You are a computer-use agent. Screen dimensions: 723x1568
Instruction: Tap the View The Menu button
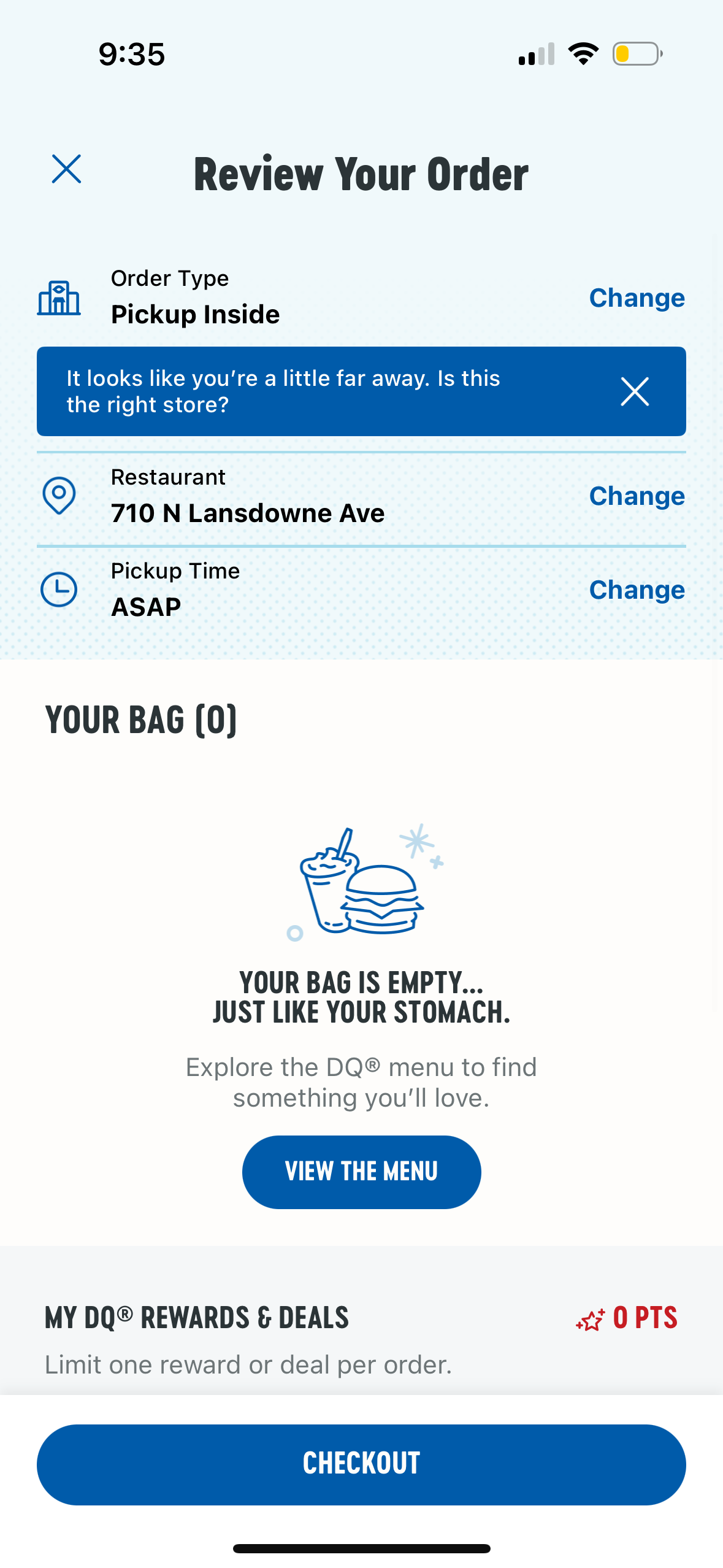[361, 1170]
